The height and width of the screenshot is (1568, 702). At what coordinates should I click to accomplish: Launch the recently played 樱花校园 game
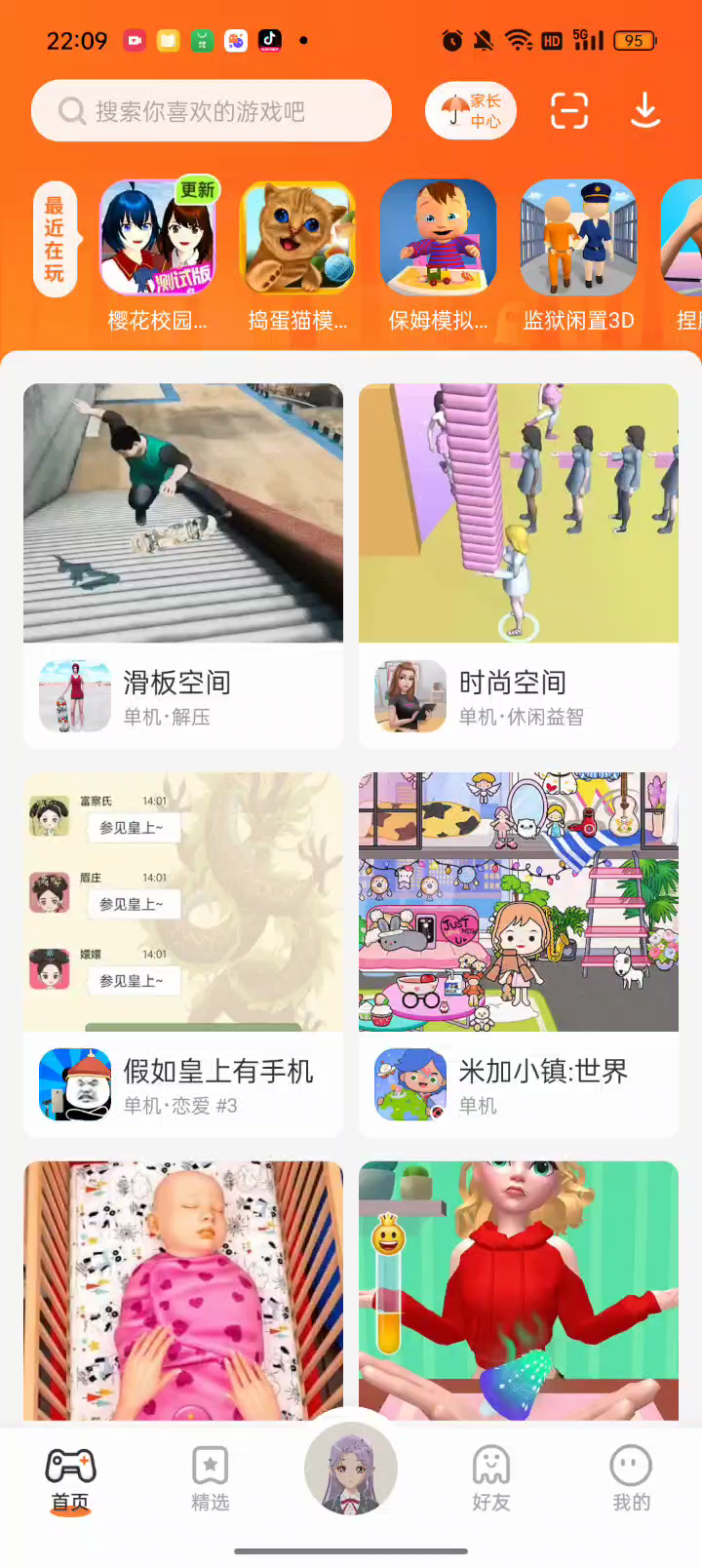158,239
